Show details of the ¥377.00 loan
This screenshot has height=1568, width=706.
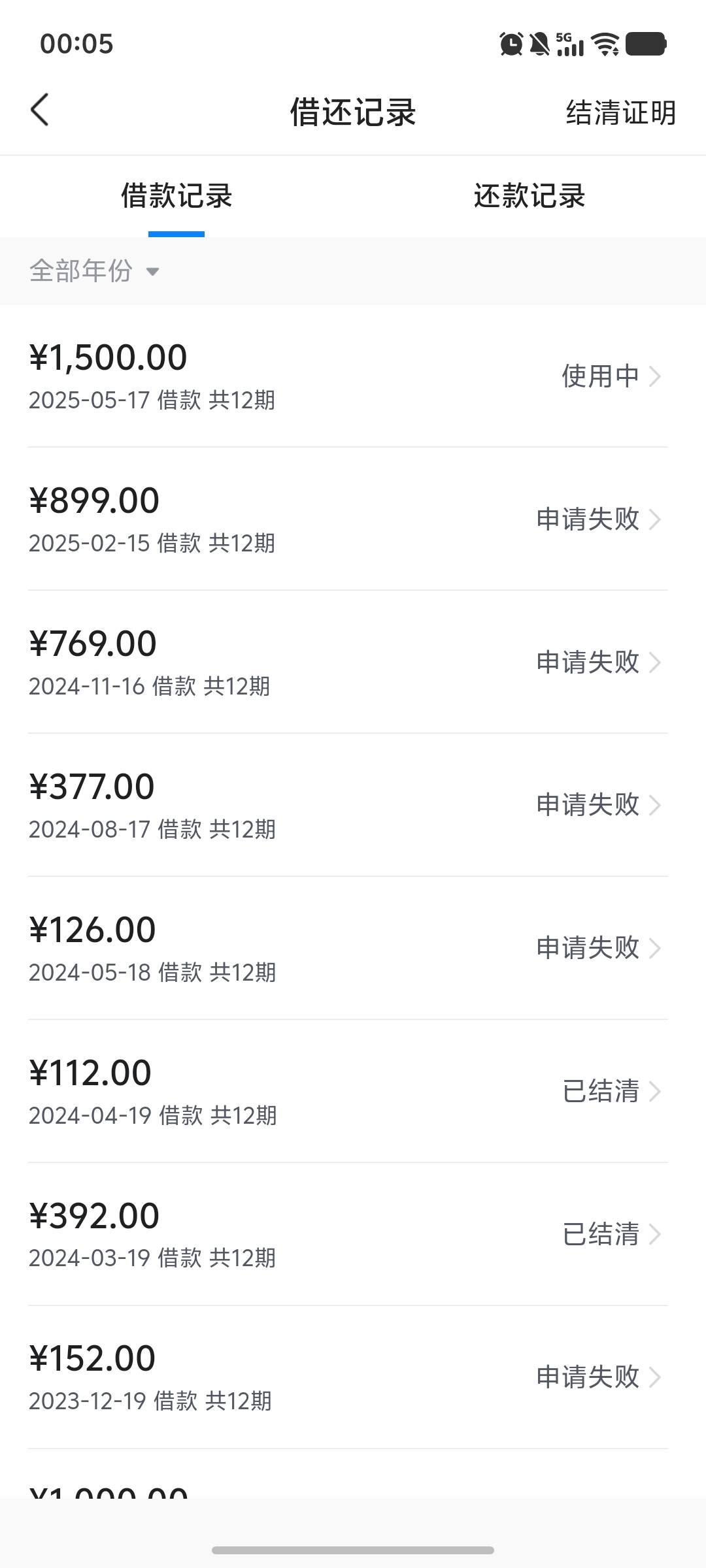pyautogui.click(x=348, y=805)
